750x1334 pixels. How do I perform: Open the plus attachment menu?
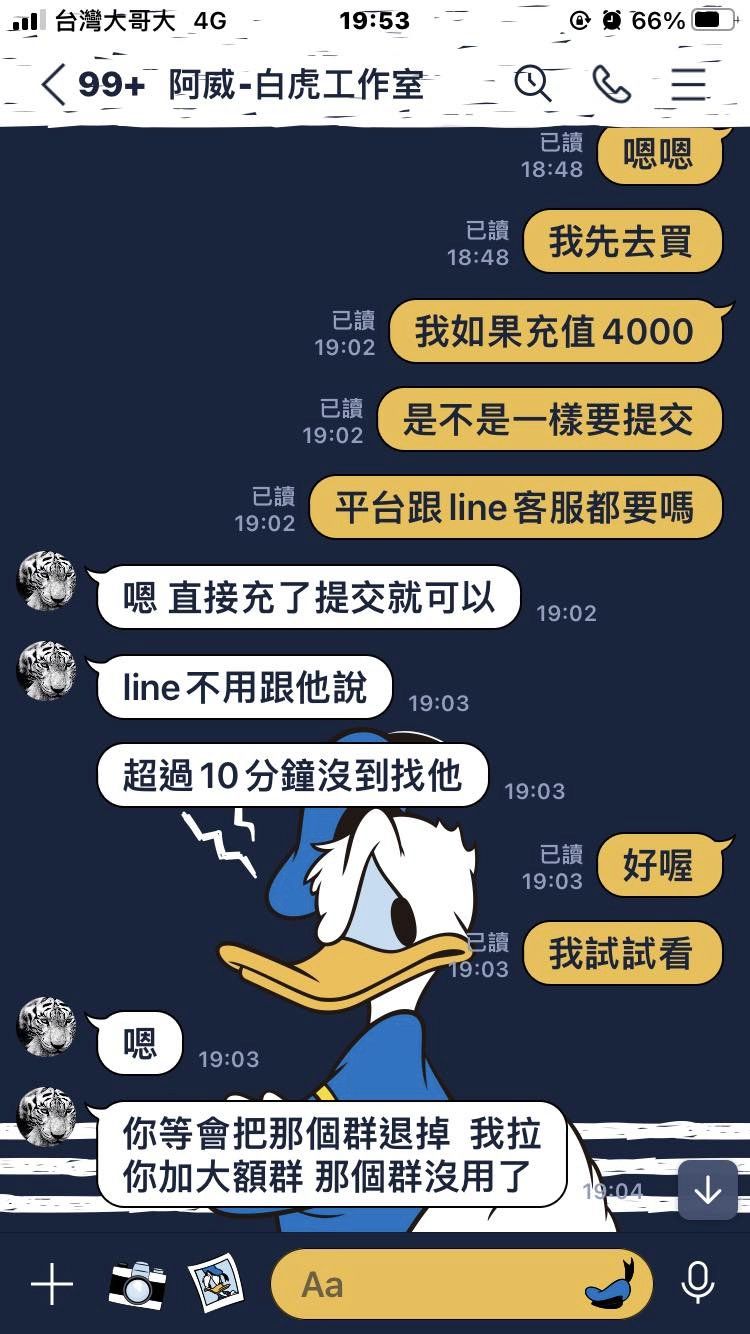point(52,1284)
